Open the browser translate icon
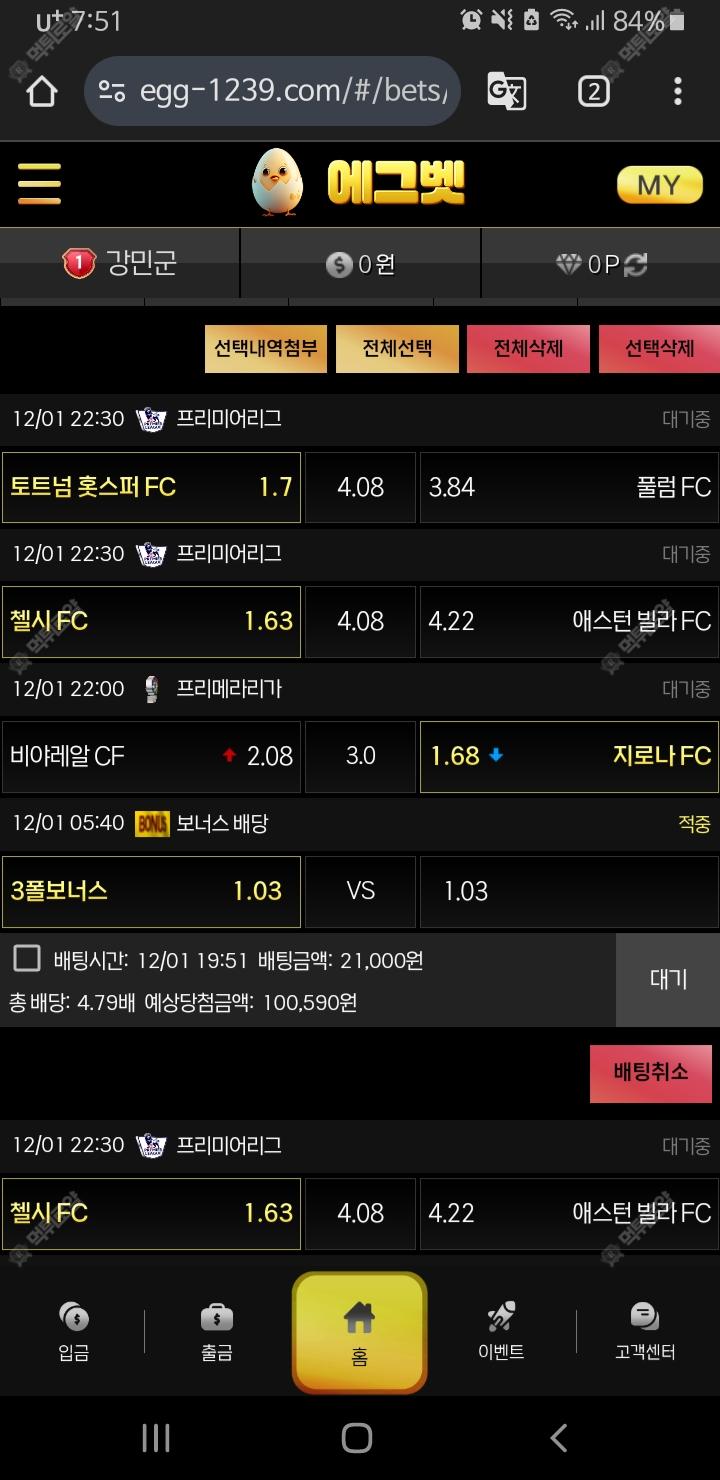720x1480 pixels. [507, 92]
